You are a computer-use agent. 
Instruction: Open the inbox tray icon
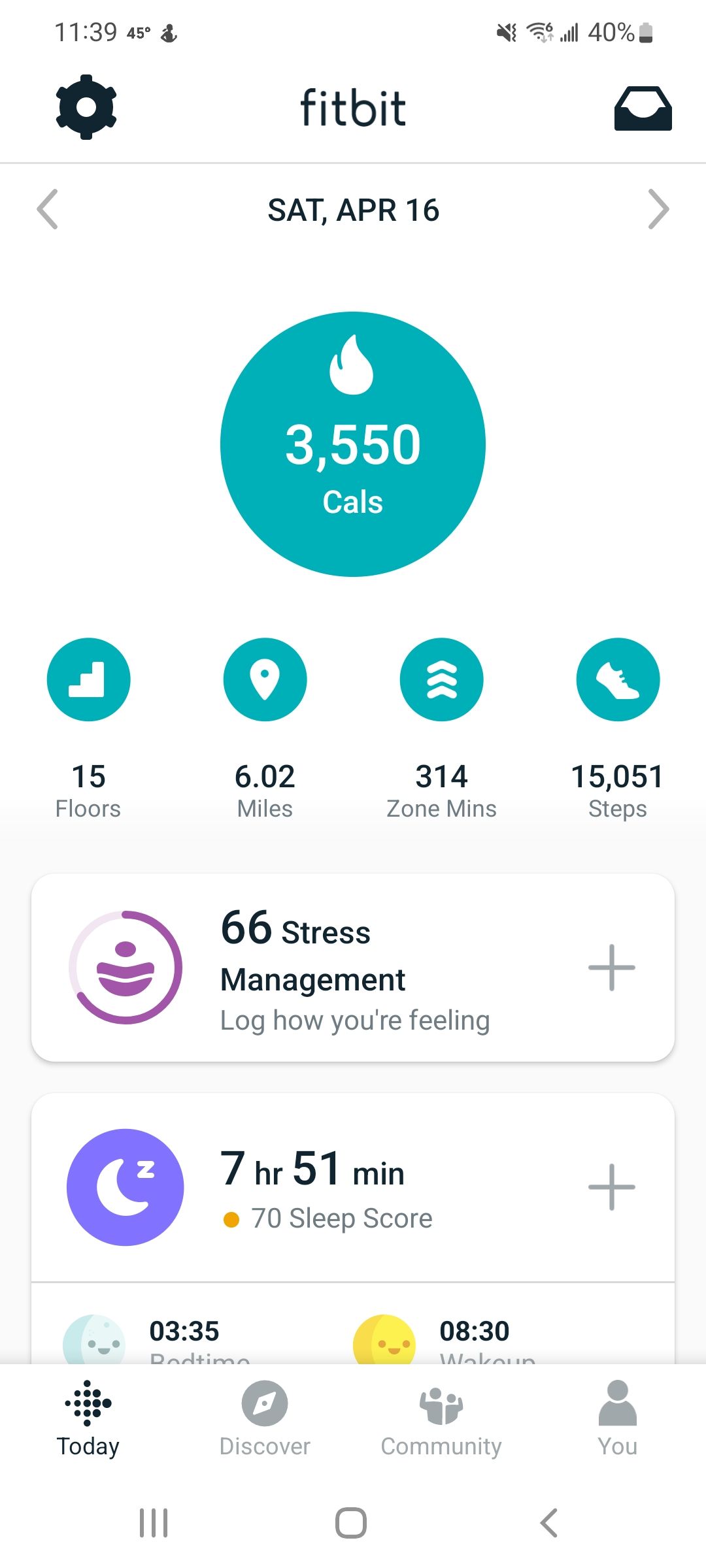click(643, 108)
